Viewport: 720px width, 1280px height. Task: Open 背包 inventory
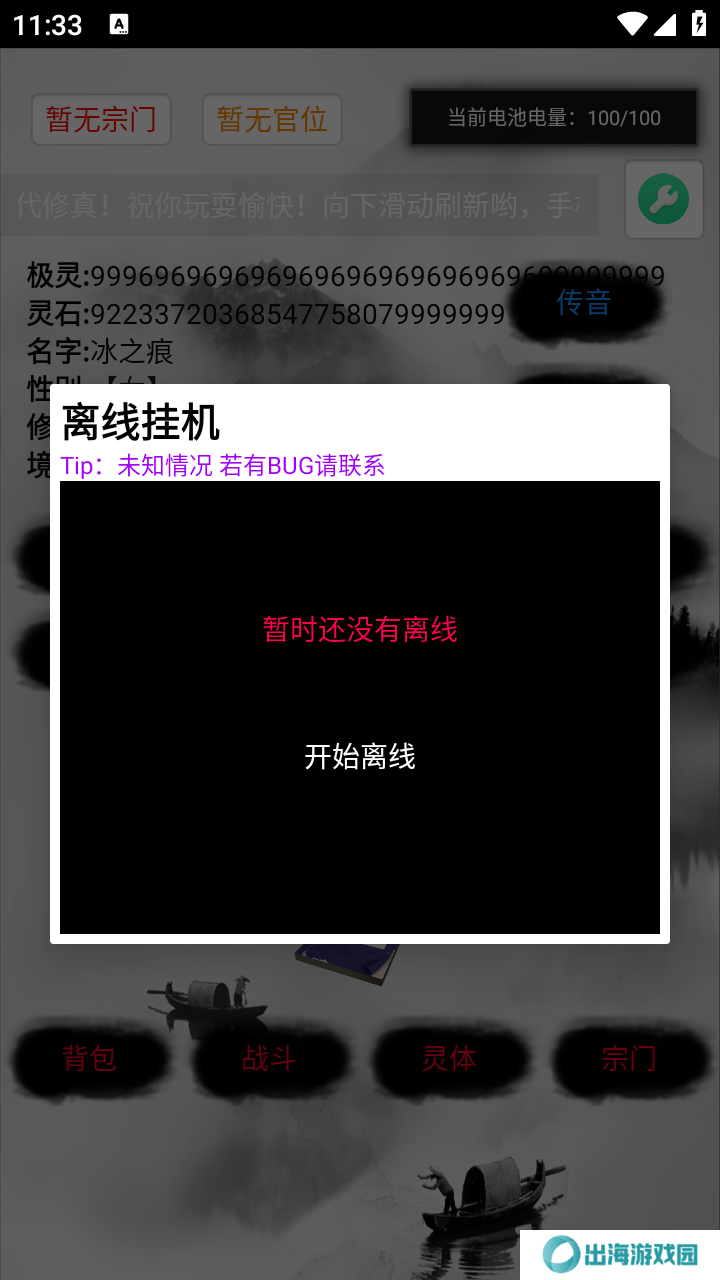click(90, 1058)
